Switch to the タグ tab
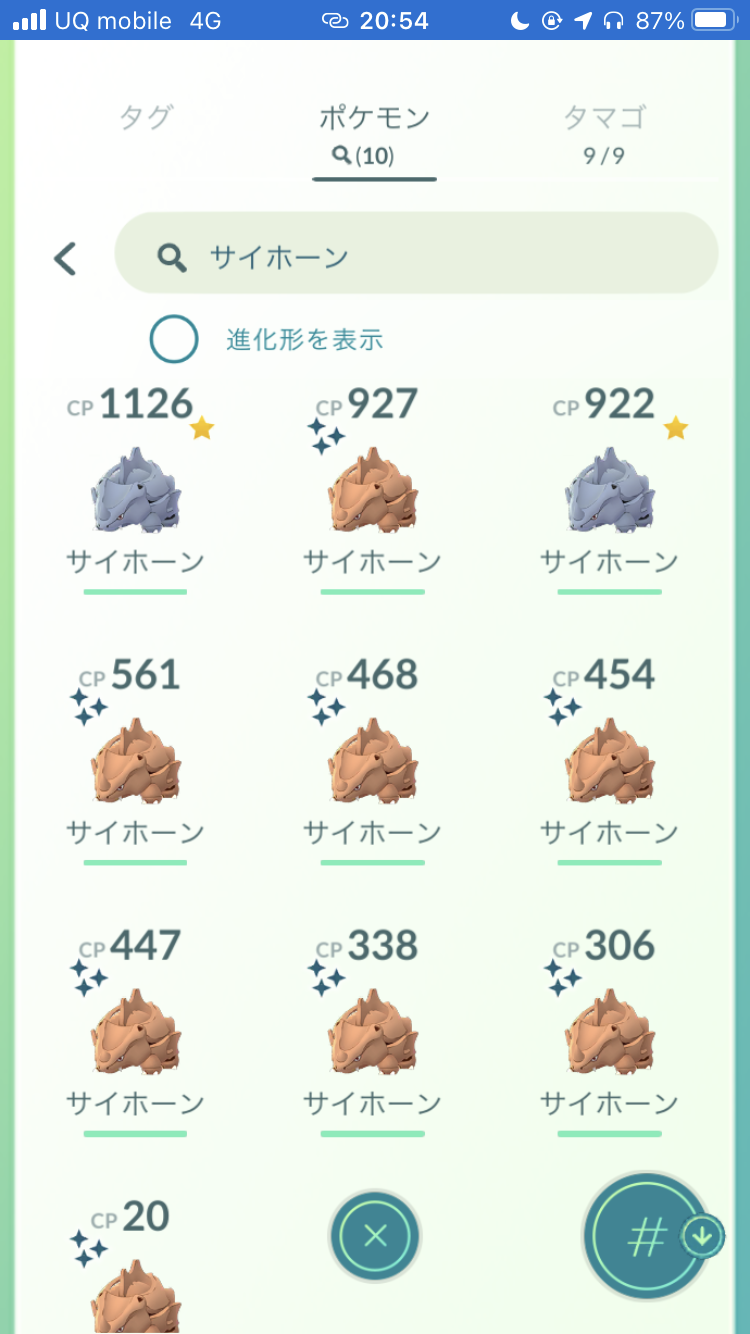 click(x=146, y=118)
